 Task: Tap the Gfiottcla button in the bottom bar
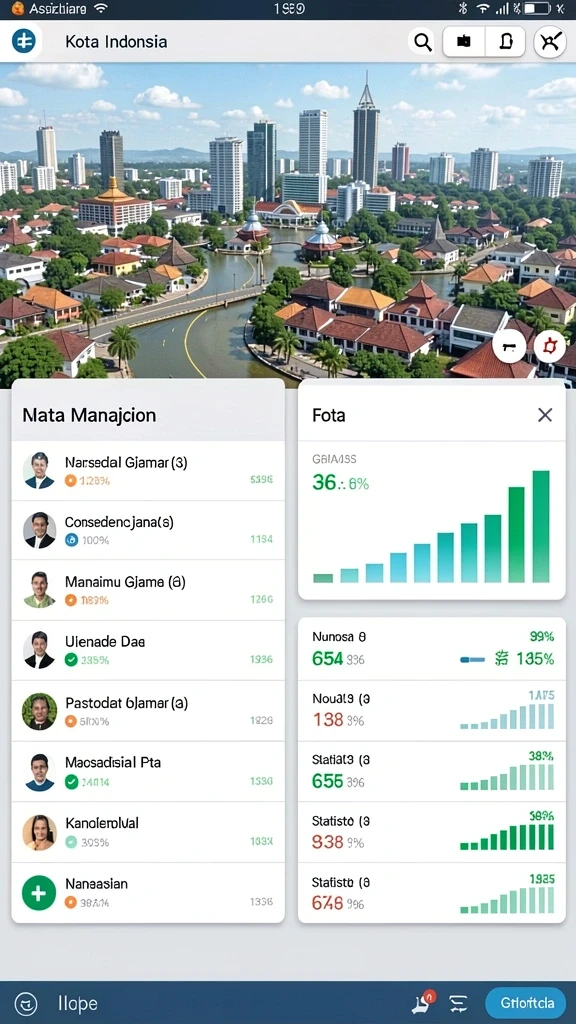tap(527, 1002)
